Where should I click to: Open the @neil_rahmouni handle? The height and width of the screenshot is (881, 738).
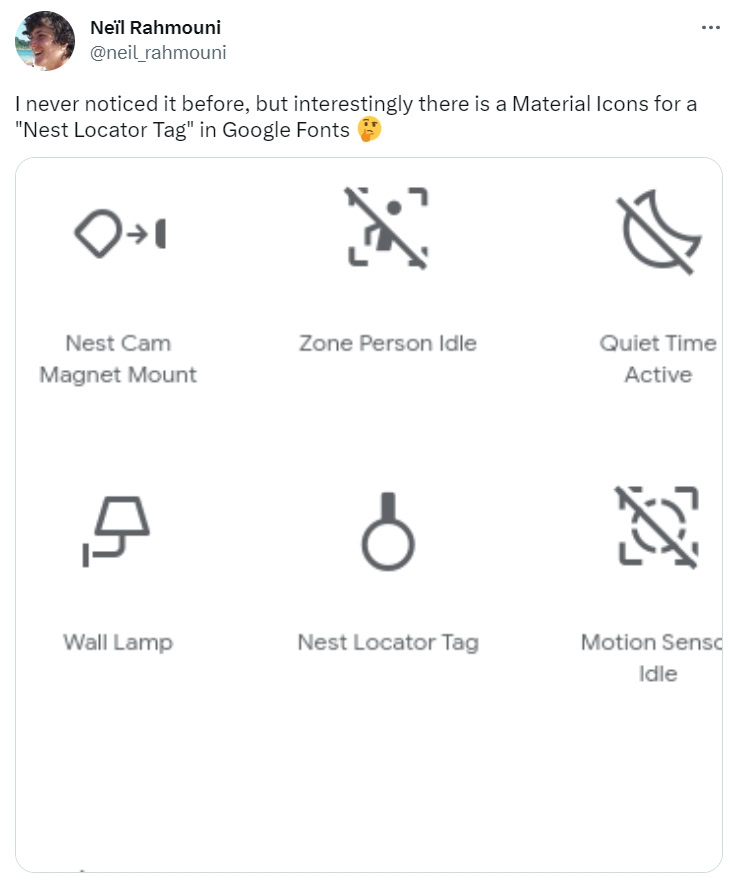[158, 52]
